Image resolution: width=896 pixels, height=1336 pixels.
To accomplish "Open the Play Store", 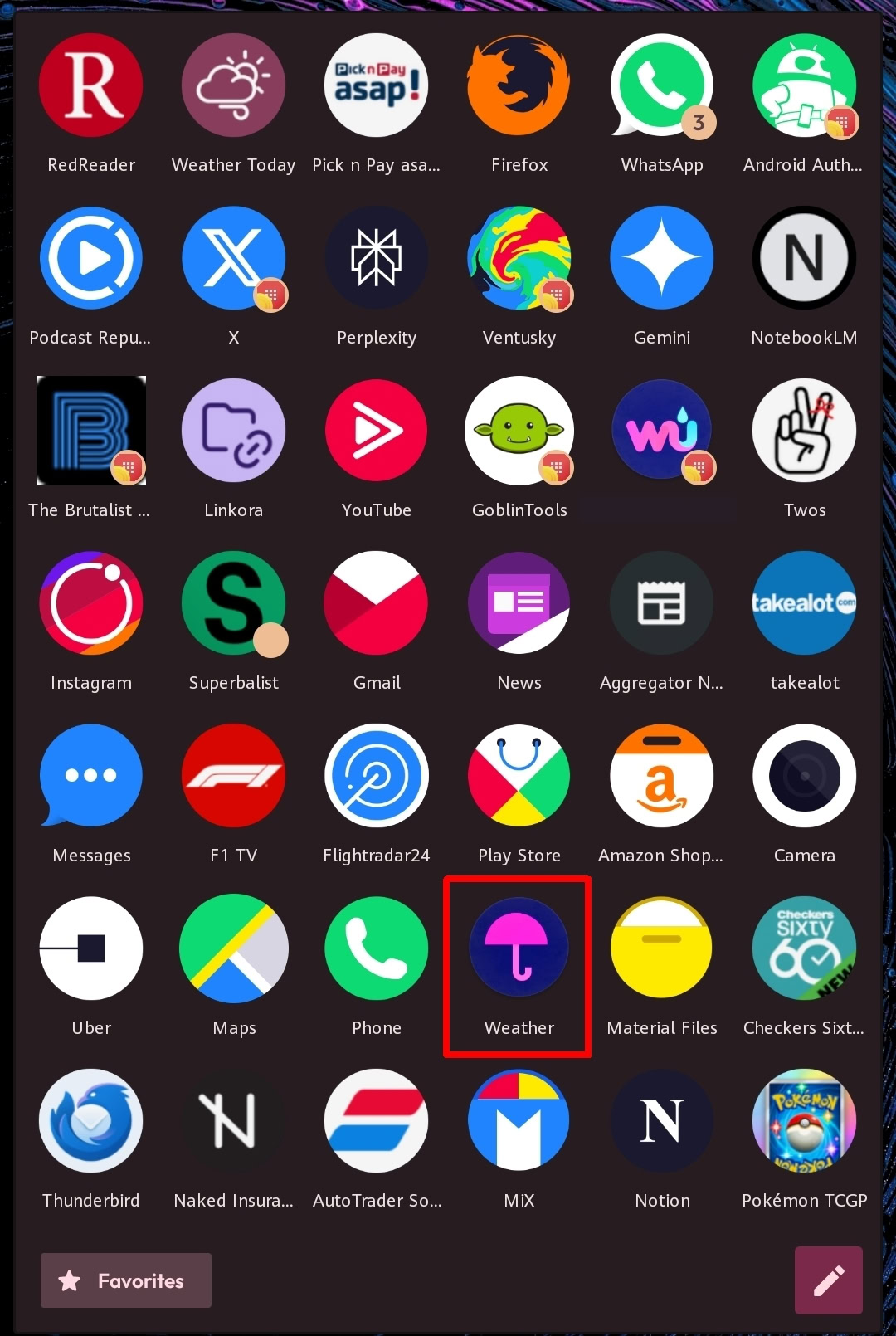I will [x=519, y=776].
